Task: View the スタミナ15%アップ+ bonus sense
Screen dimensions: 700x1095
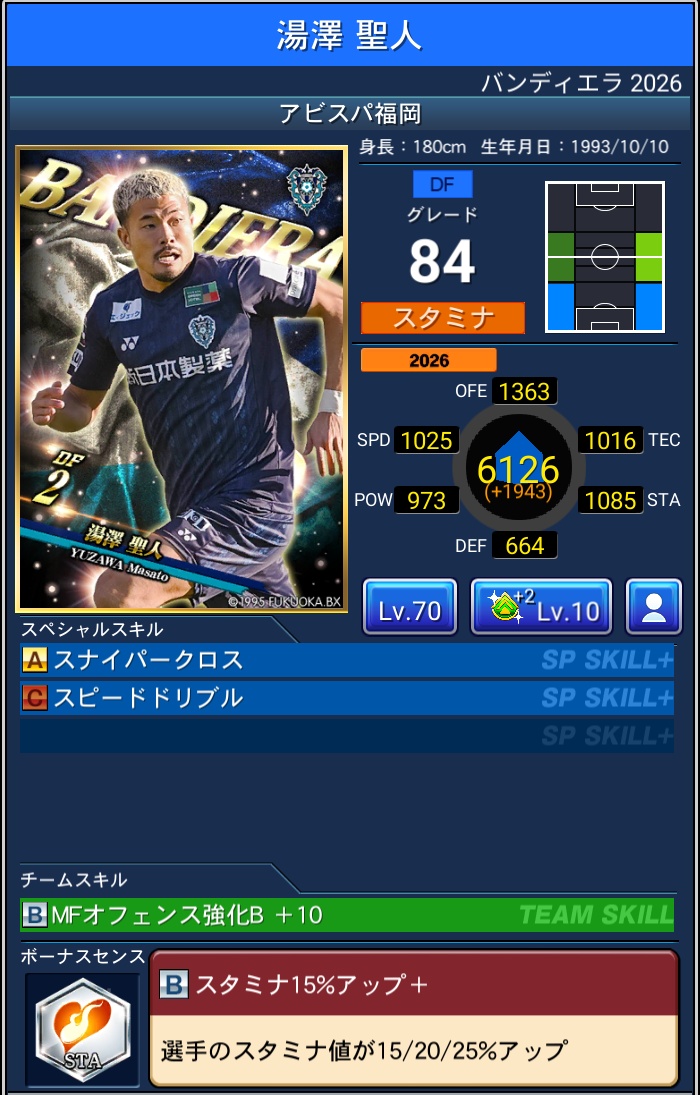Action: pos(413,1017)
